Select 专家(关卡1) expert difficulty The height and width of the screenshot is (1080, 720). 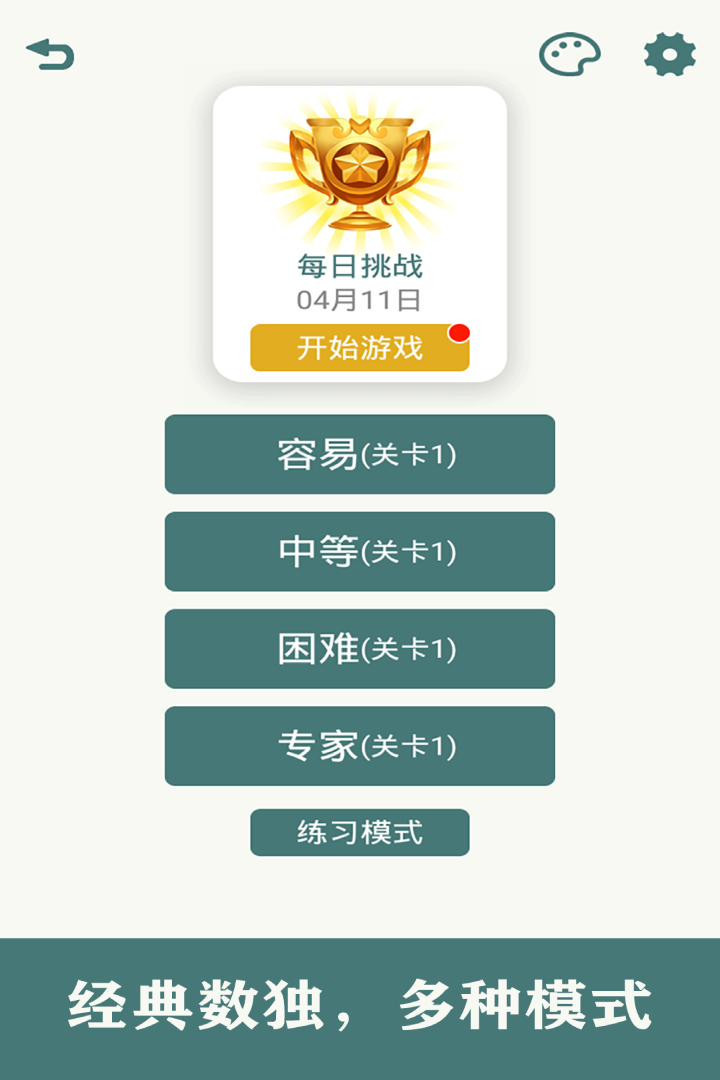(x=360, y=746)
